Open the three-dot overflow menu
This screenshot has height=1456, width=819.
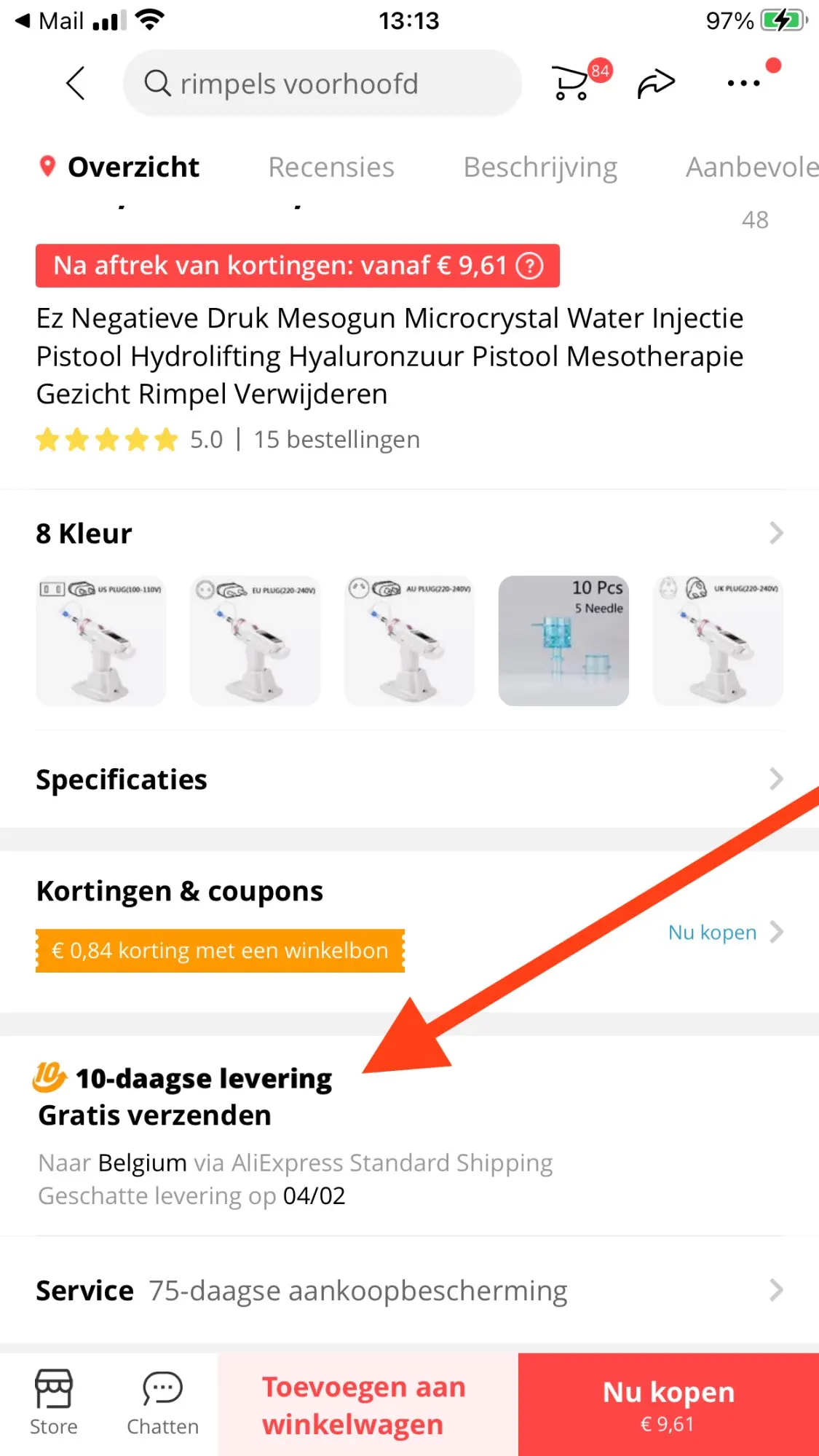pos(743,83)
